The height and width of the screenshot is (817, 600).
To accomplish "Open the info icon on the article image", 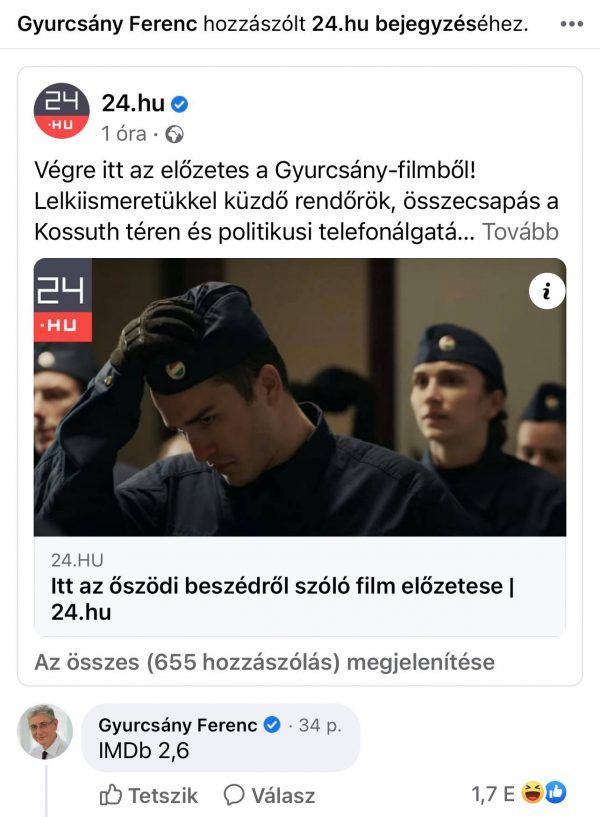I will click(x=547, y=291).
